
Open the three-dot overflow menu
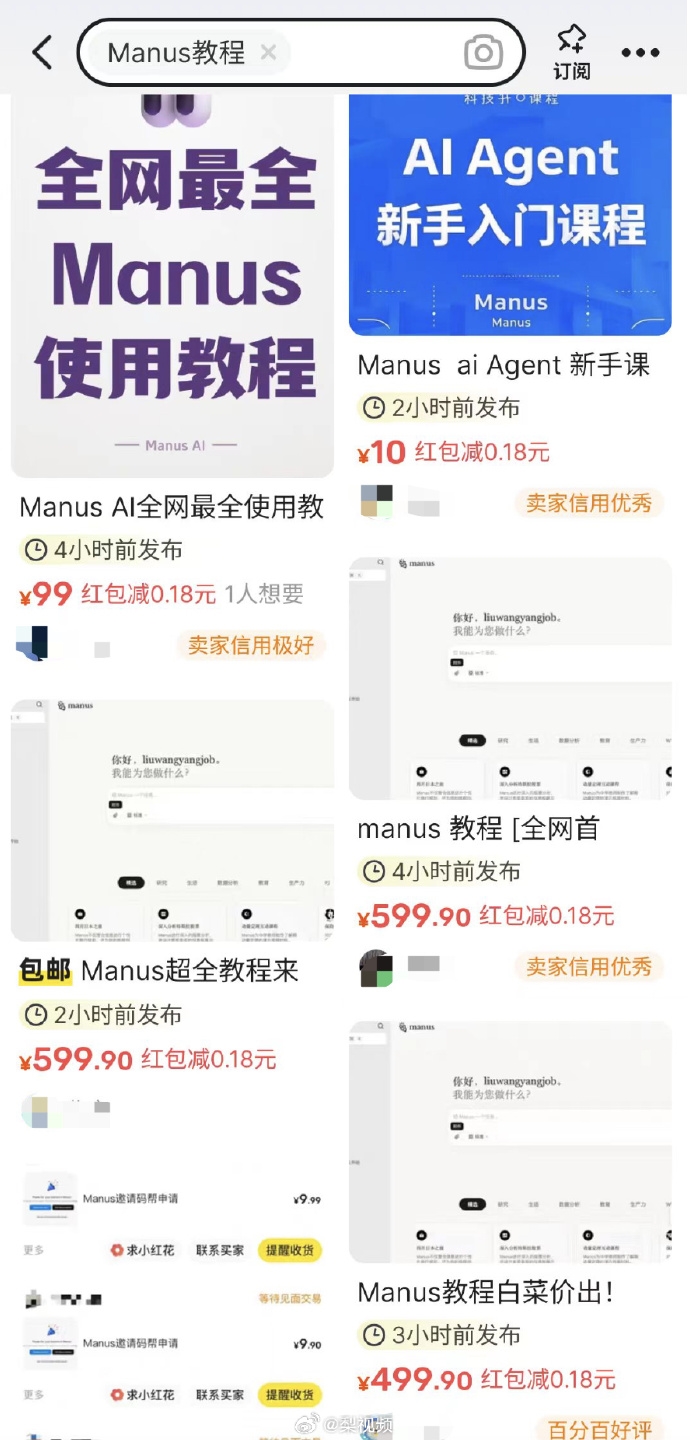640,52
